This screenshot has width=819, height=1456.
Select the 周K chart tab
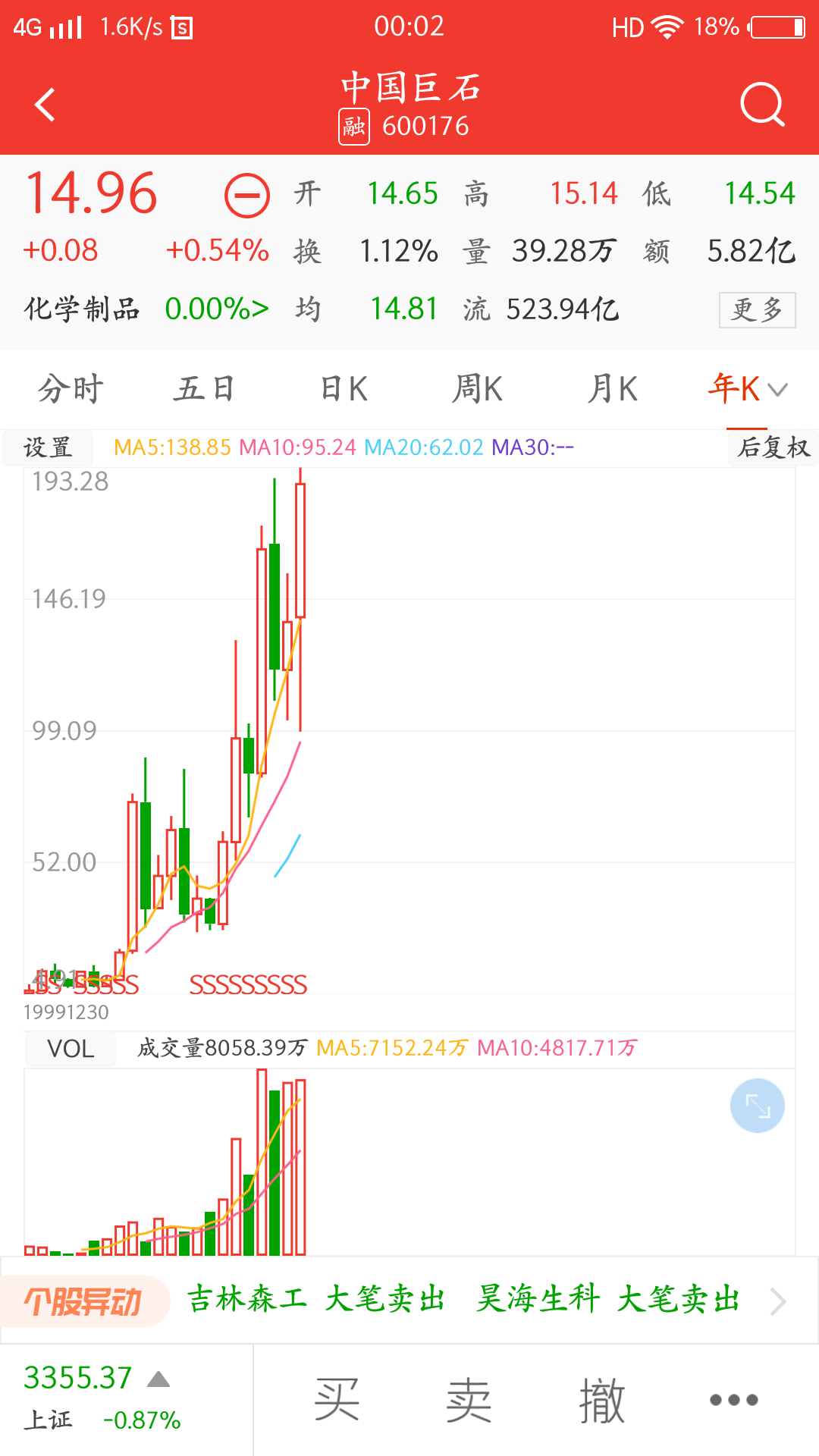pyautogui.click(x=477, y=390)
